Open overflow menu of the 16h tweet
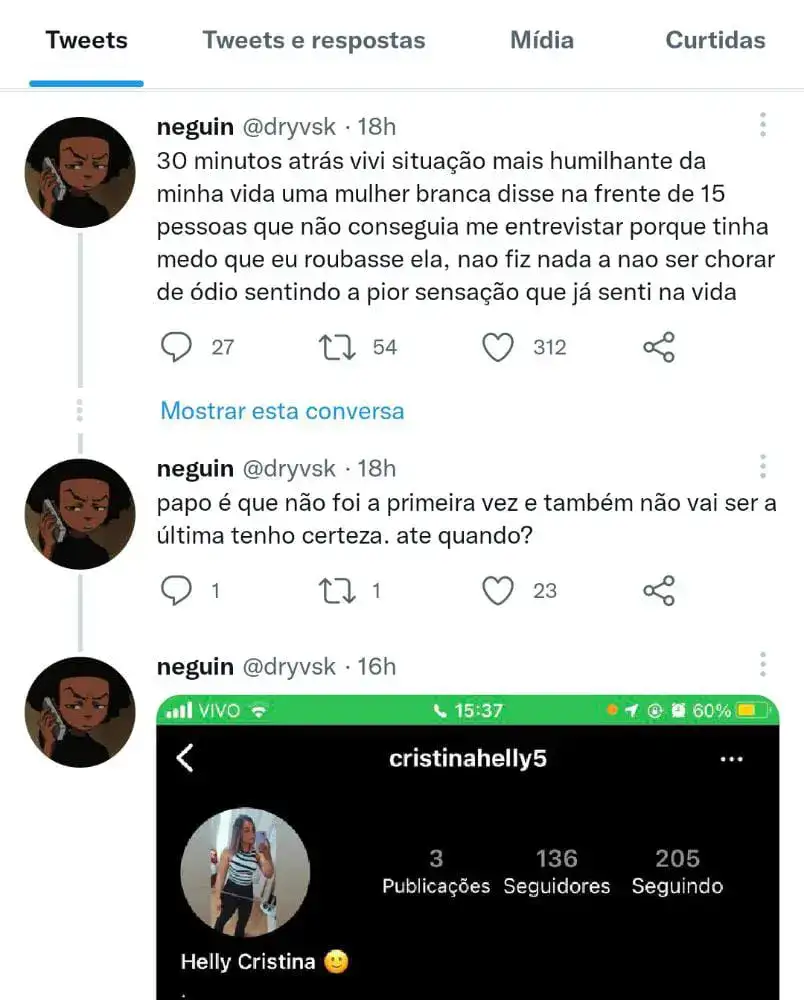 pos(763,665)
